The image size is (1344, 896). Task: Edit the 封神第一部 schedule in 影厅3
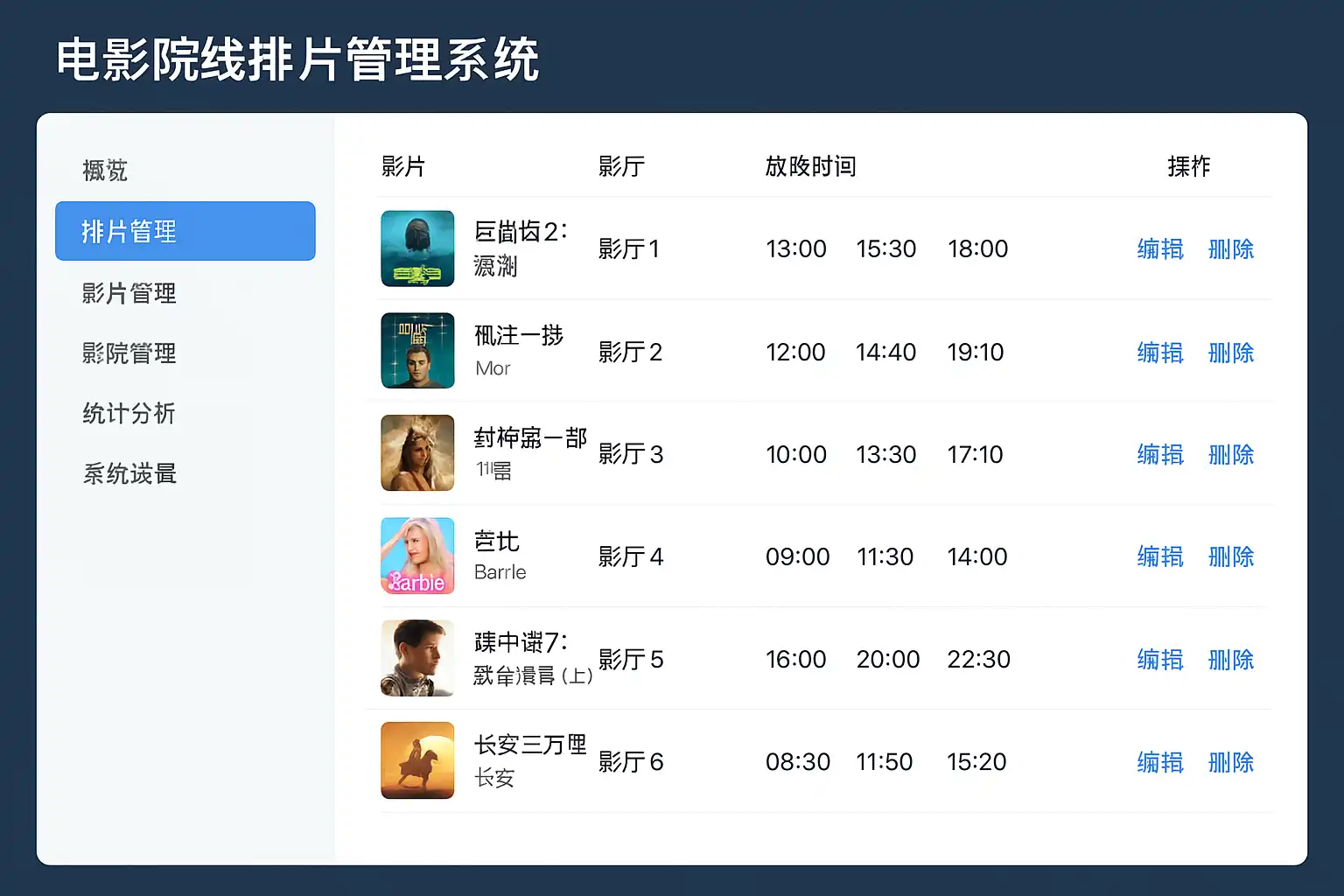coord(1160,455)
